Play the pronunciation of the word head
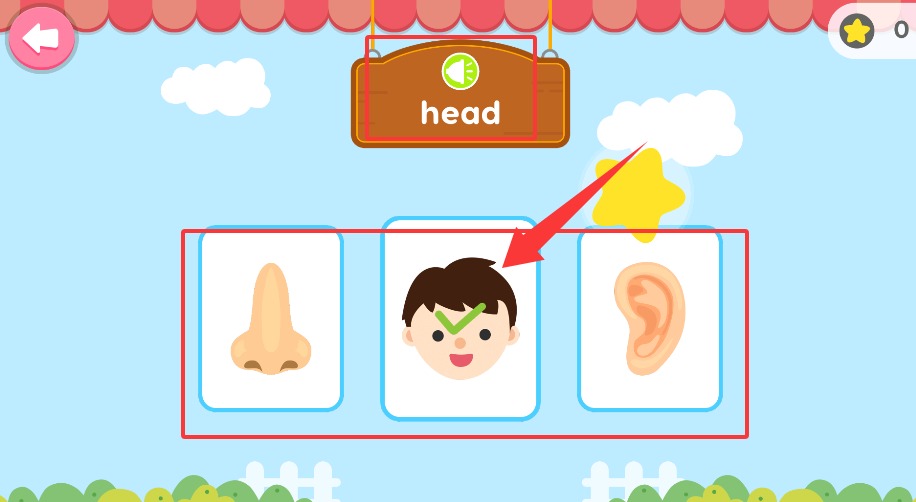Viewport: 916px width, 502px height. coord(460,71)
